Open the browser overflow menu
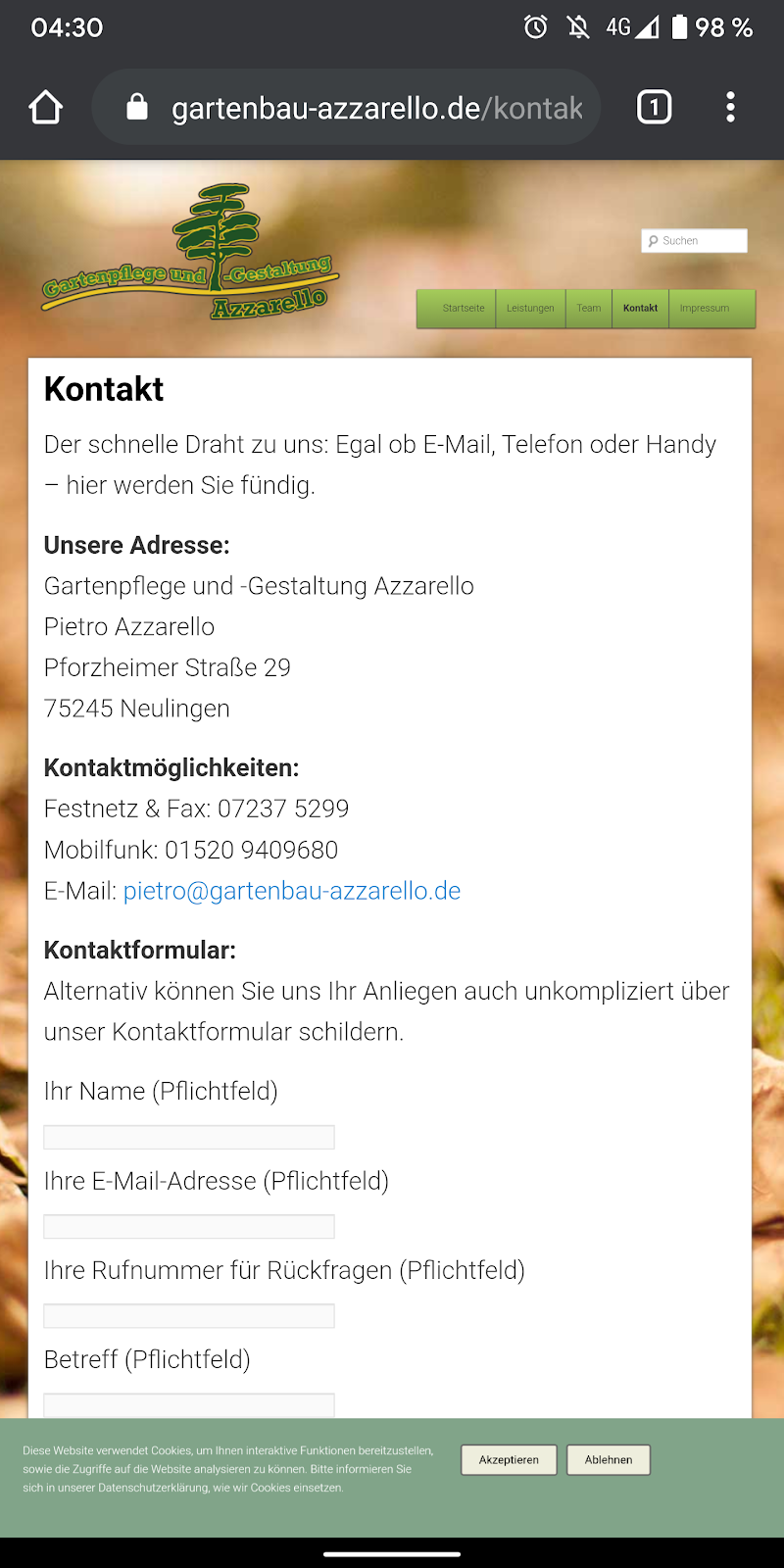 (730, 107)
